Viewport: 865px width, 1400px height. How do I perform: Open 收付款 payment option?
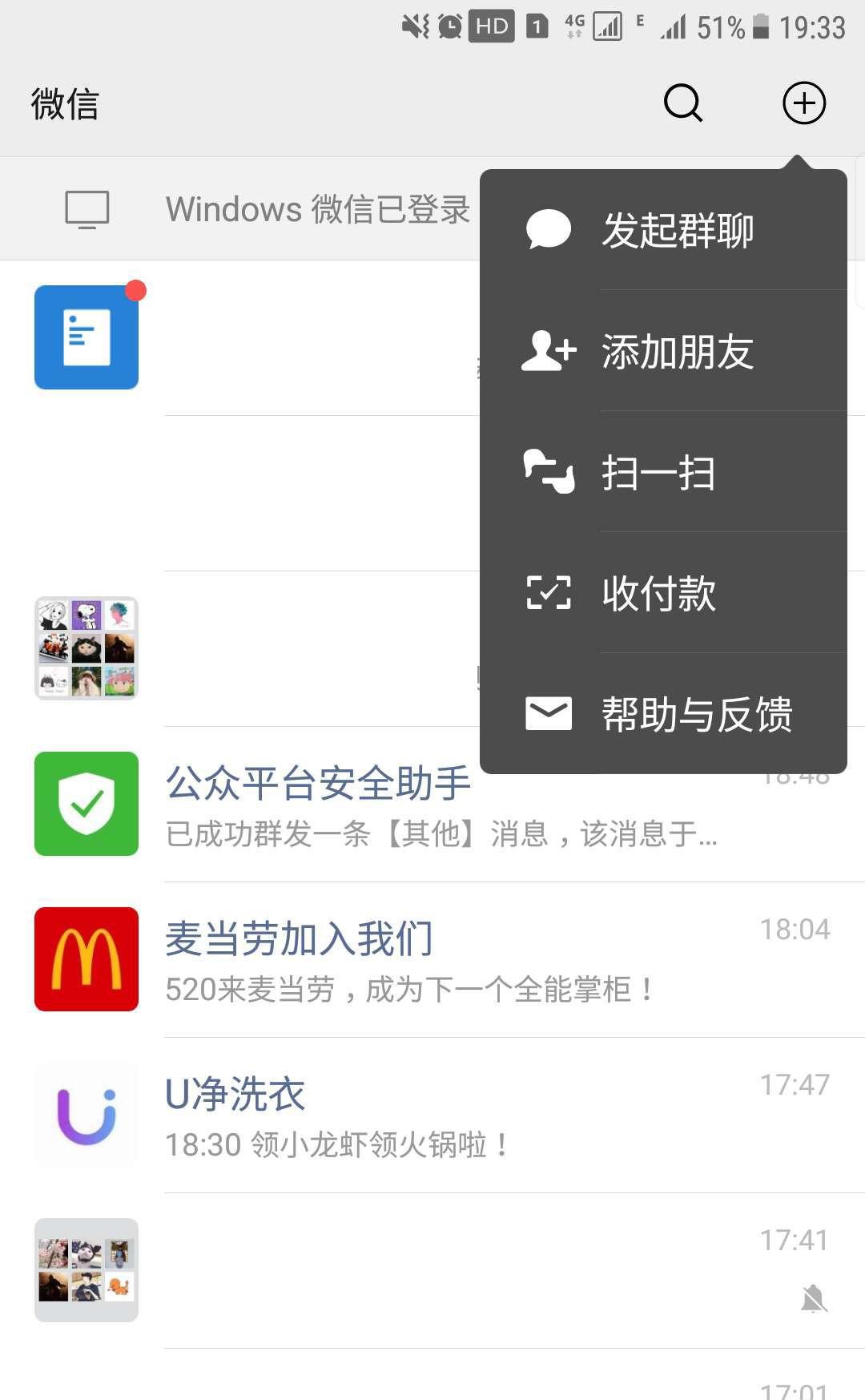point(663,593)
